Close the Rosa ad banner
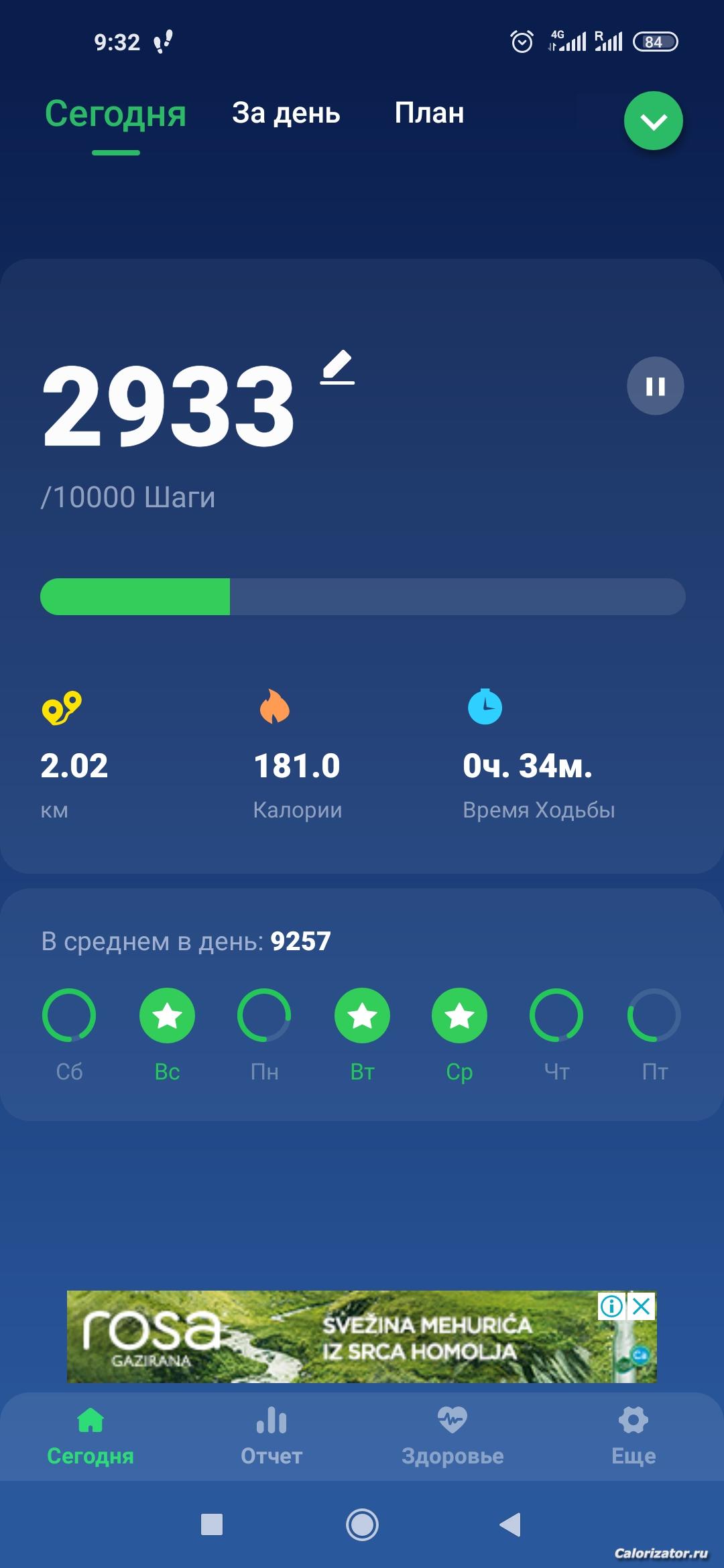This screenshot has height=1568, width=724. (642, 1305)
